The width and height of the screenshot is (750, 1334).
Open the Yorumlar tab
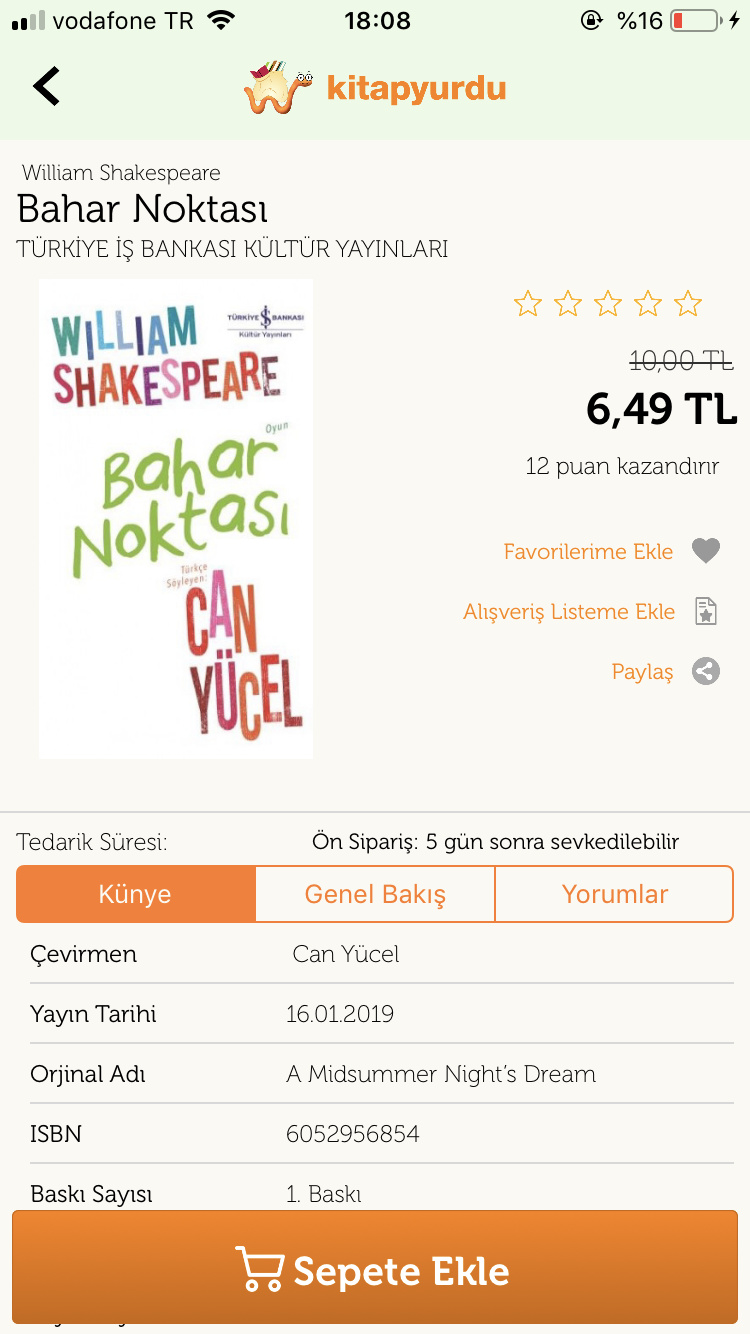tap(614, 894)
